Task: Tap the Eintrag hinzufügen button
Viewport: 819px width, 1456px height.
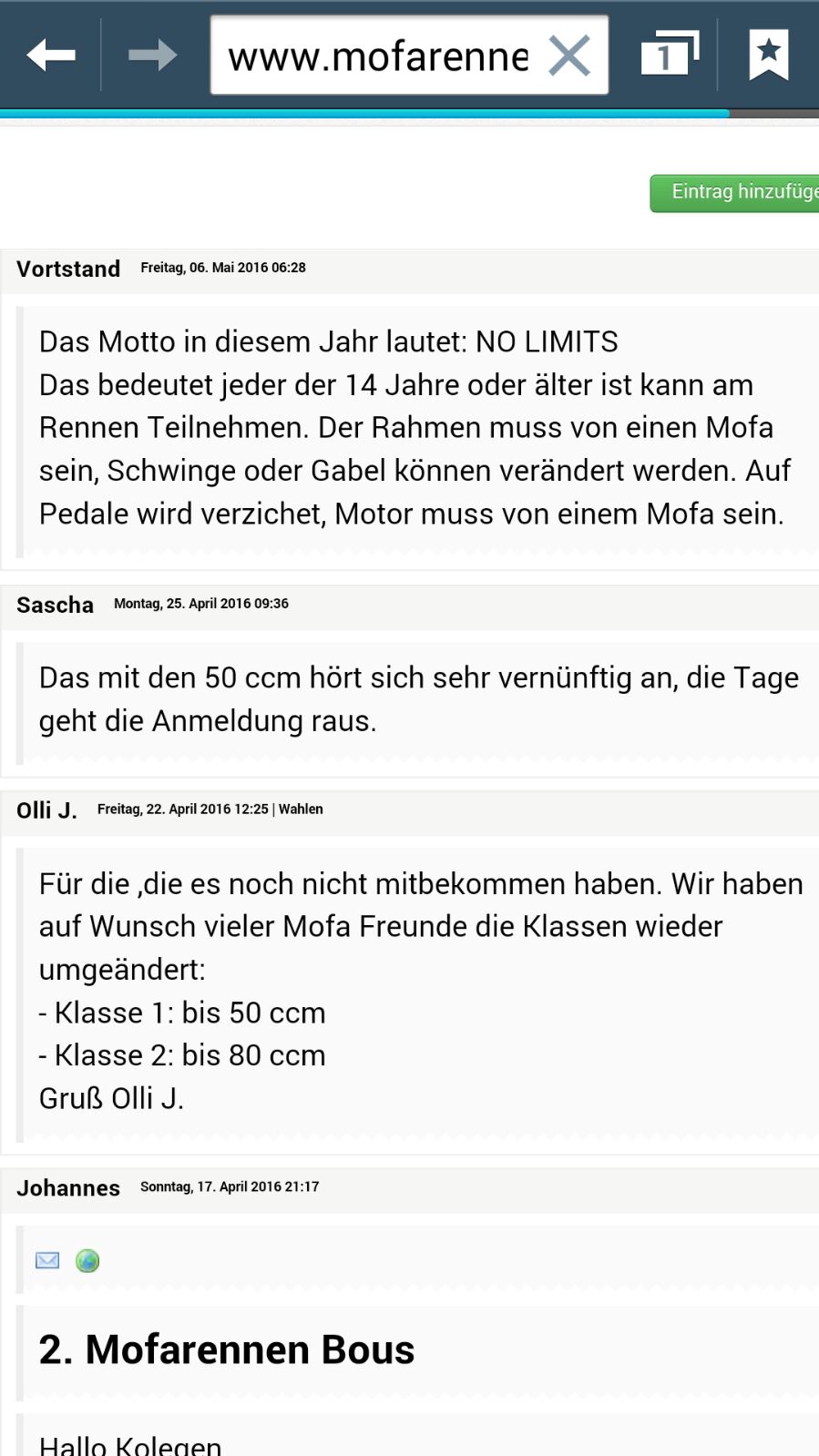Action: [x=738, y=193]
